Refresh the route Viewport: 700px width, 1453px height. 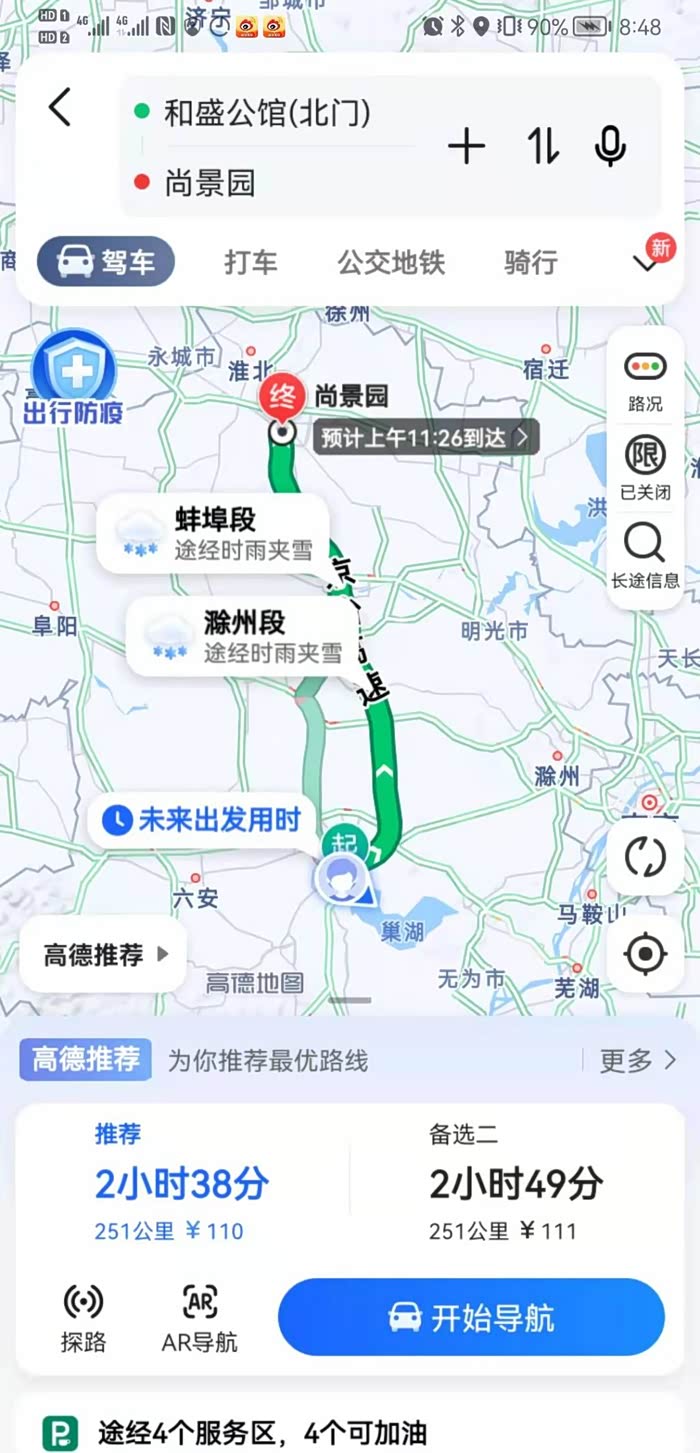click(645, 857)
